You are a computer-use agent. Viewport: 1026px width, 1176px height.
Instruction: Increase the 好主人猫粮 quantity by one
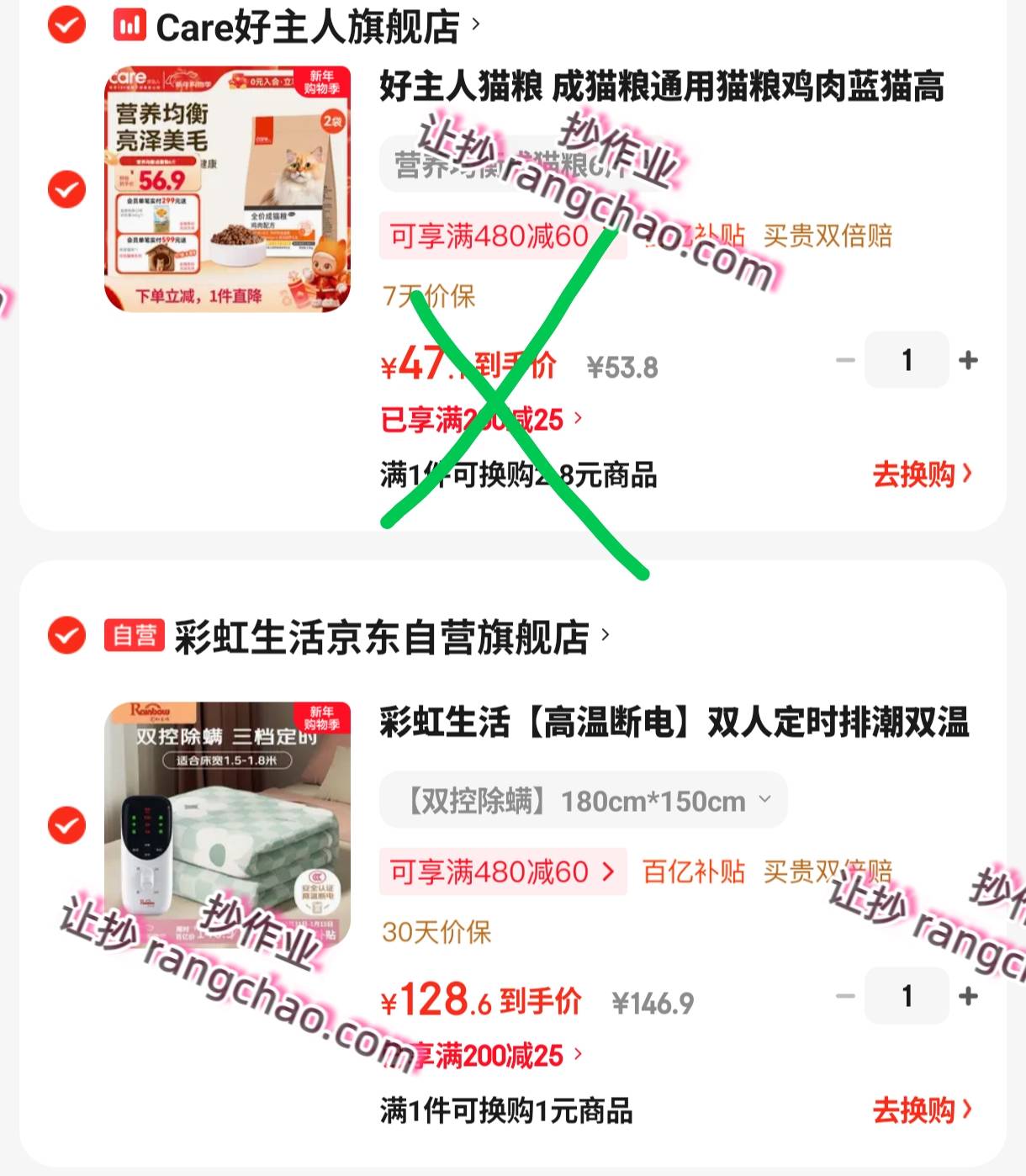pos(969,360)
